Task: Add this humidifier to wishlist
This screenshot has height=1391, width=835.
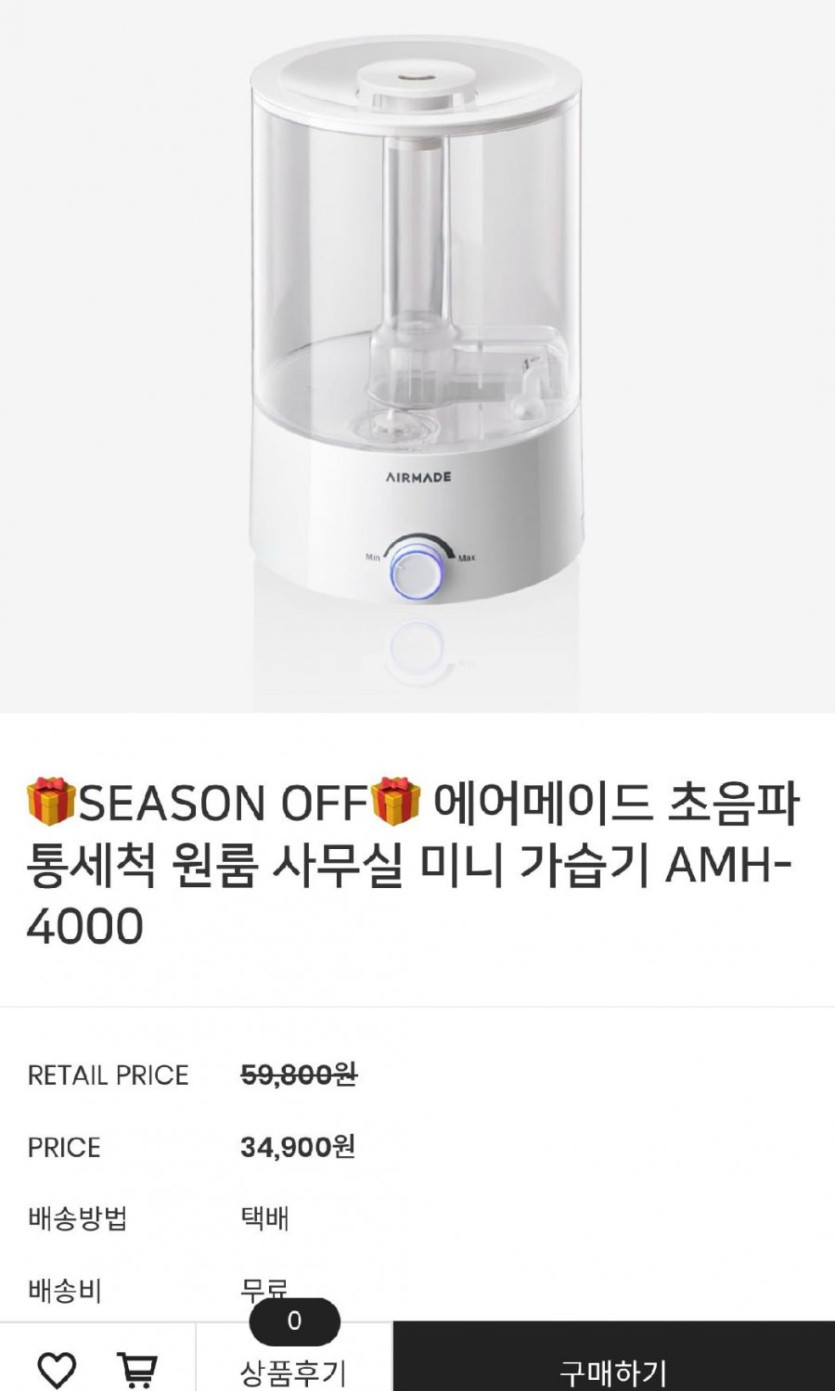Action: 56,1368
